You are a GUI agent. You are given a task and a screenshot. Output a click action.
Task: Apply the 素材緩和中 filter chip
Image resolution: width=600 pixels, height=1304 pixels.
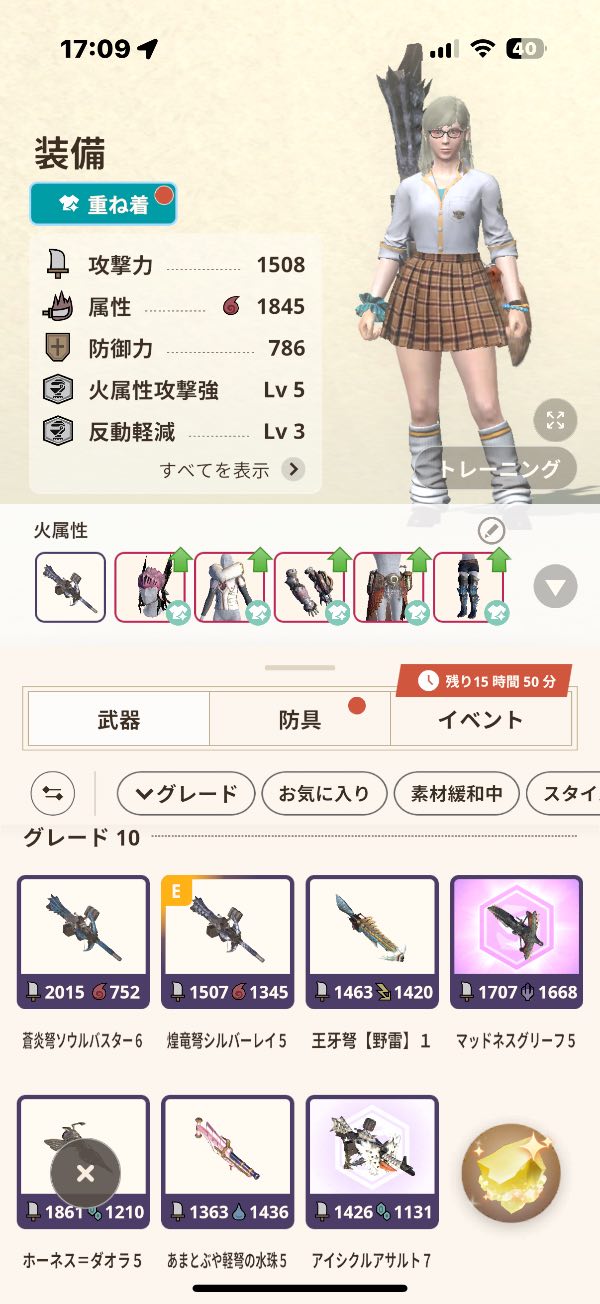click(x=456, y=794)
